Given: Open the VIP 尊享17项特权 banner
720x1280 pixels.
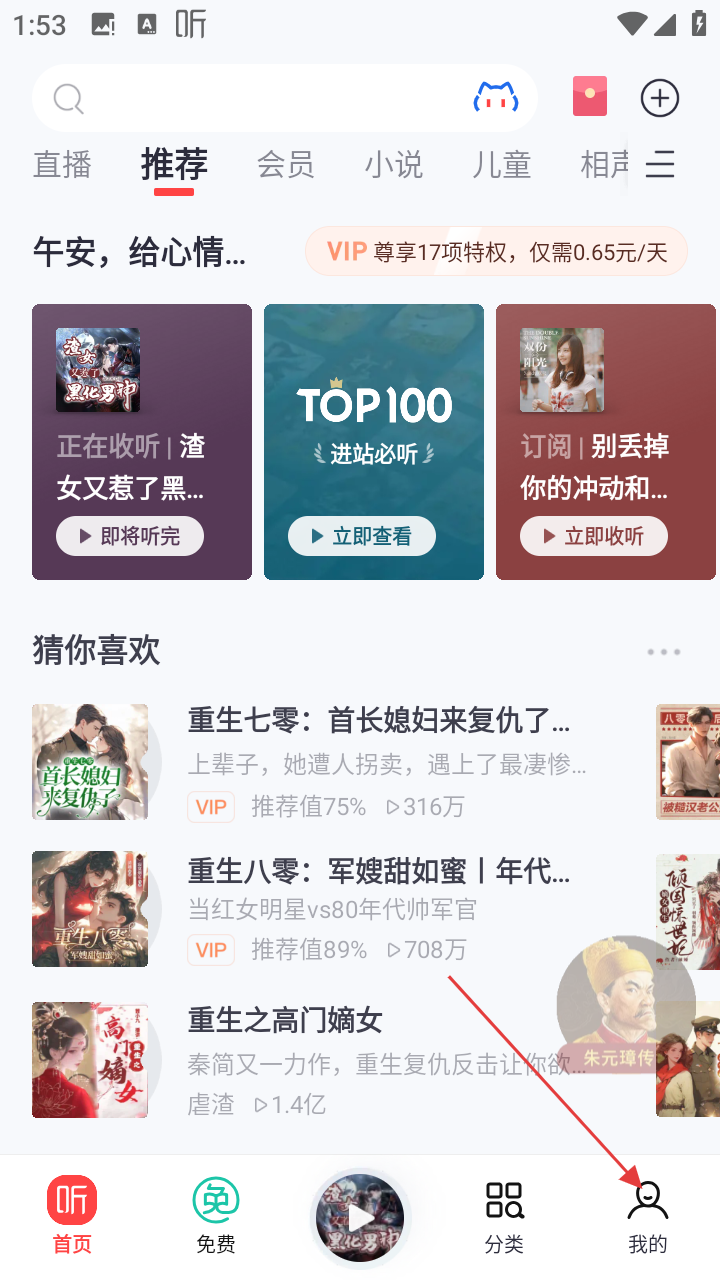Looking at the screenshot, I should click(x=497, y=251).
